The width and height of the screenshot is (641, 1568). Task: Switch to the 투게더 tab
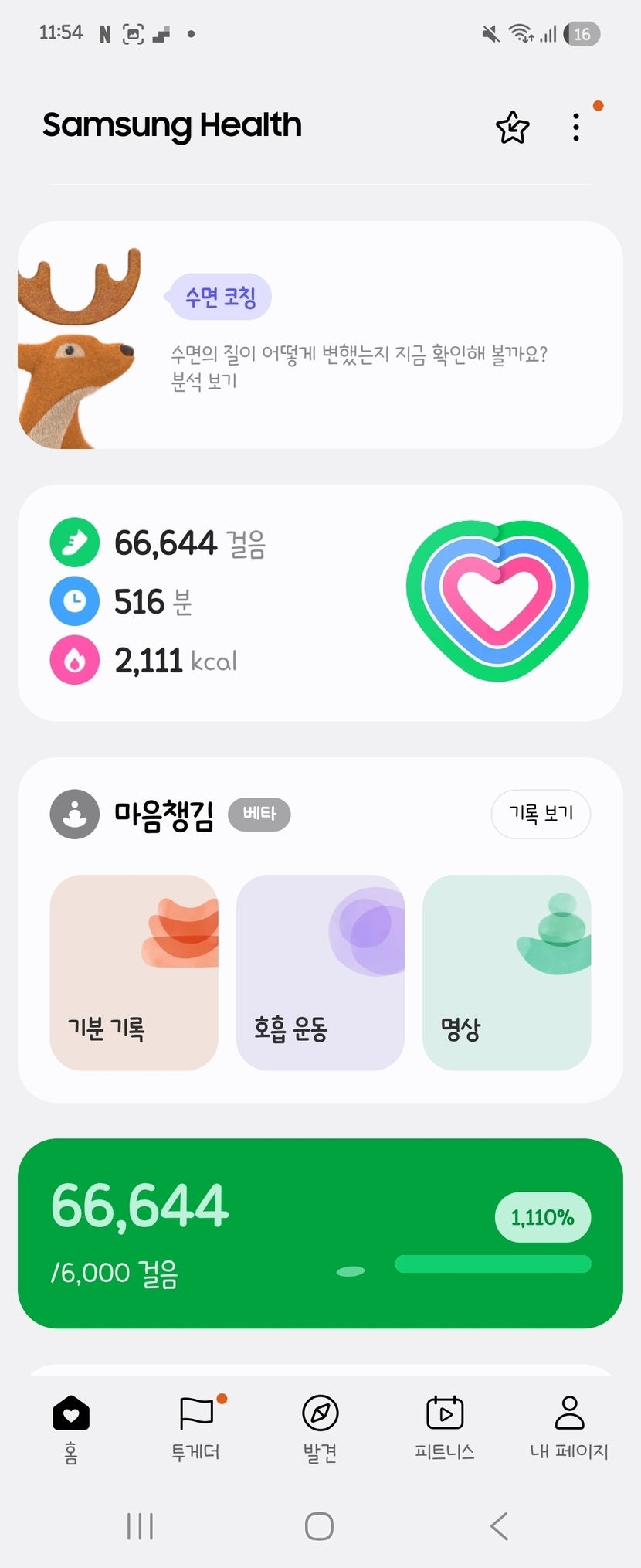196,1429
